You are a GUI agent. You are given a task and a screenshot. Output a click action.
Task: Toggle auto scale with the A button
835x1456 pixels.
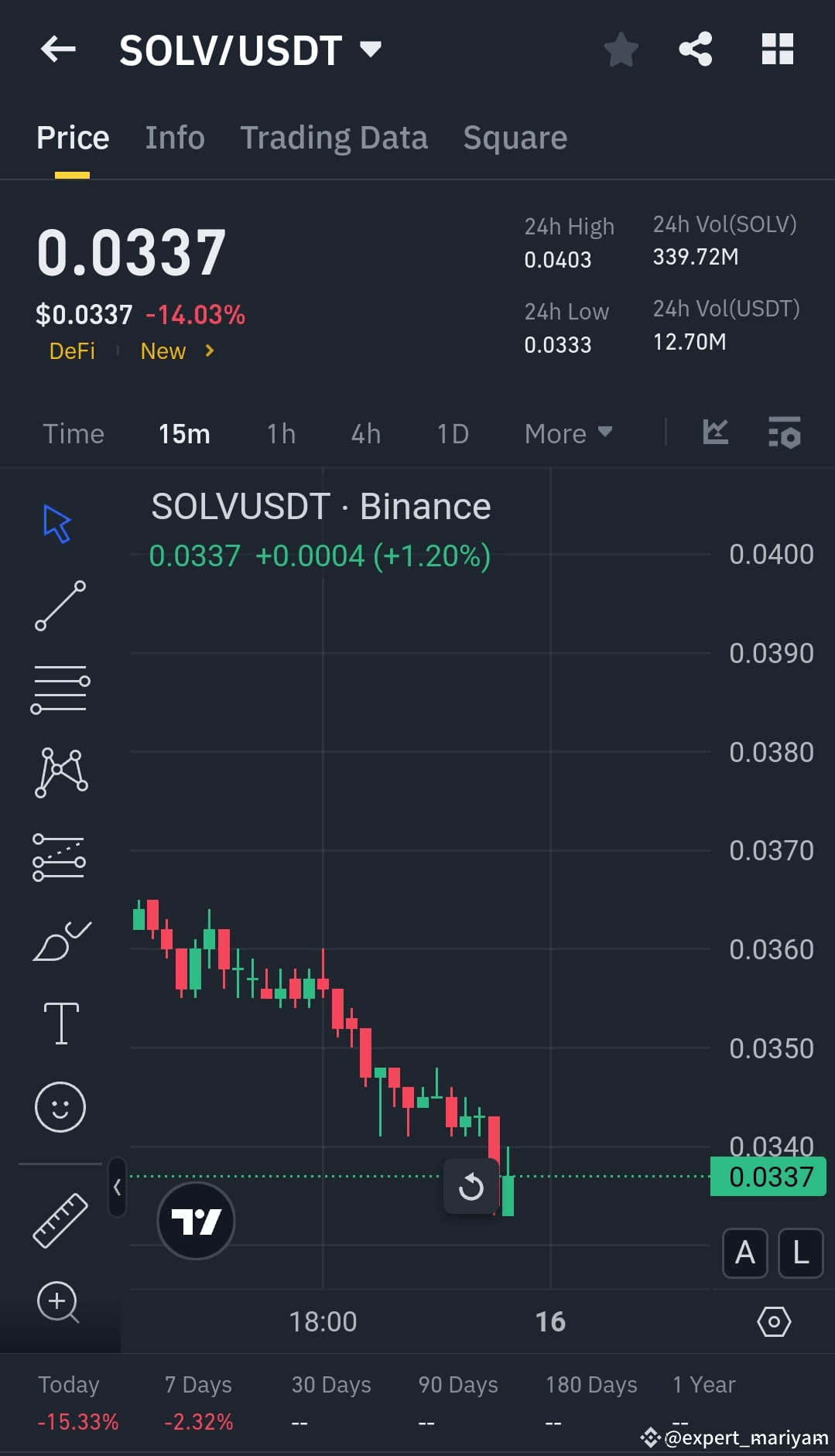tap(744, 1253)
